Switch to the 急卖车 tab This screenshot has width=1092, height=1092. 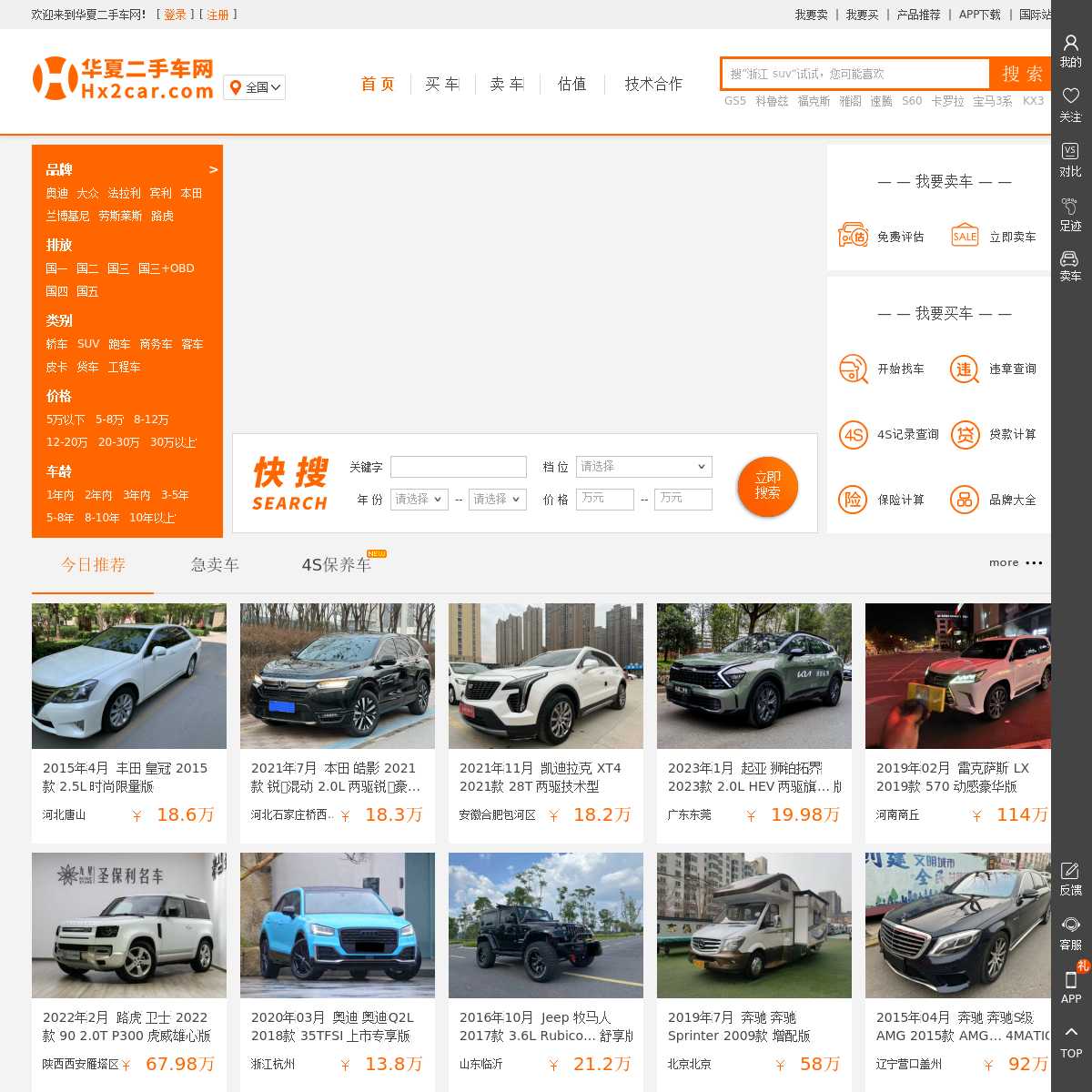(x=215, y=565)
